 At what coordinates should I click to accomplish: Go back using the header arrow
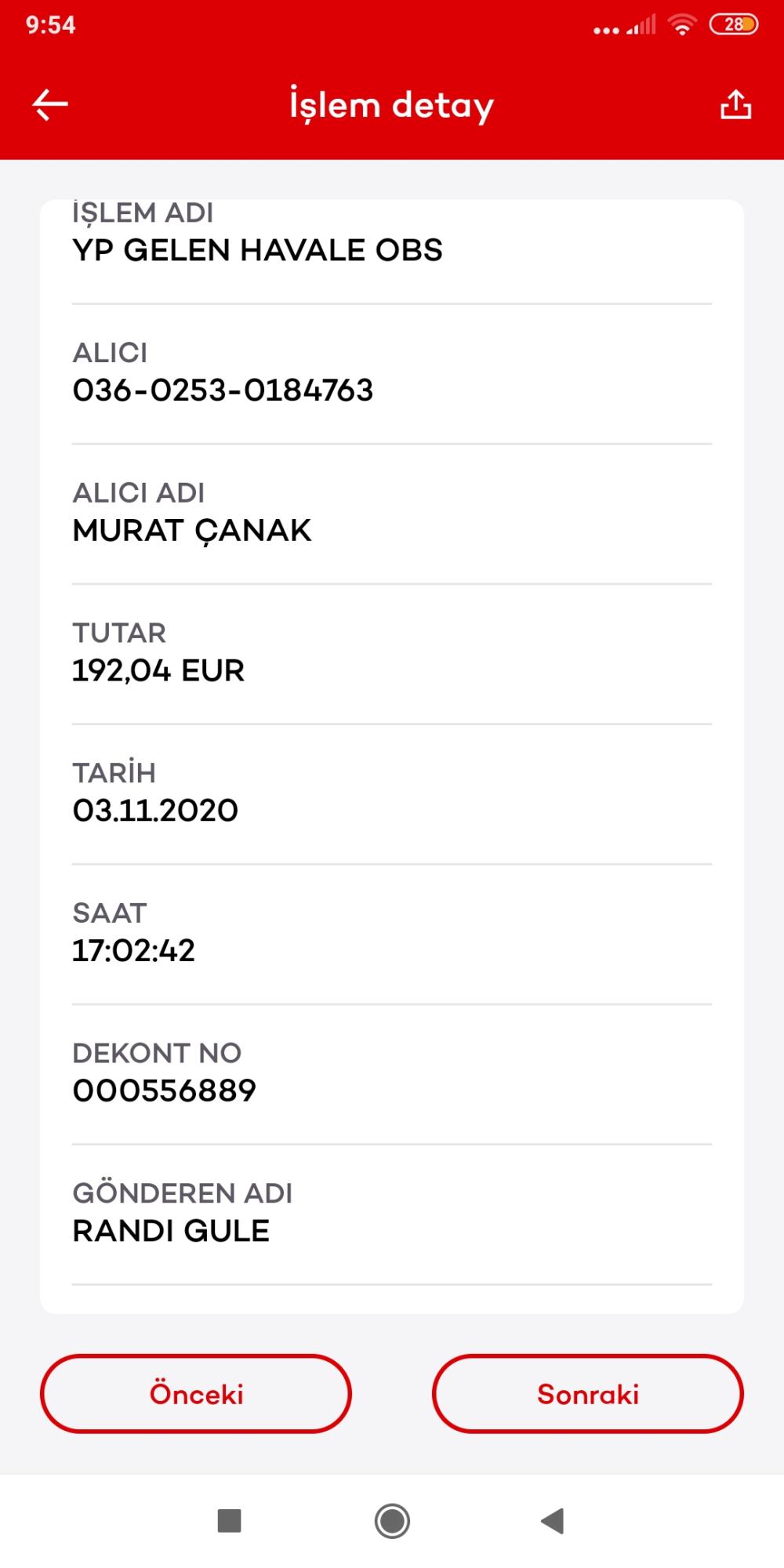pyautogui.click(x=50, y=105)
